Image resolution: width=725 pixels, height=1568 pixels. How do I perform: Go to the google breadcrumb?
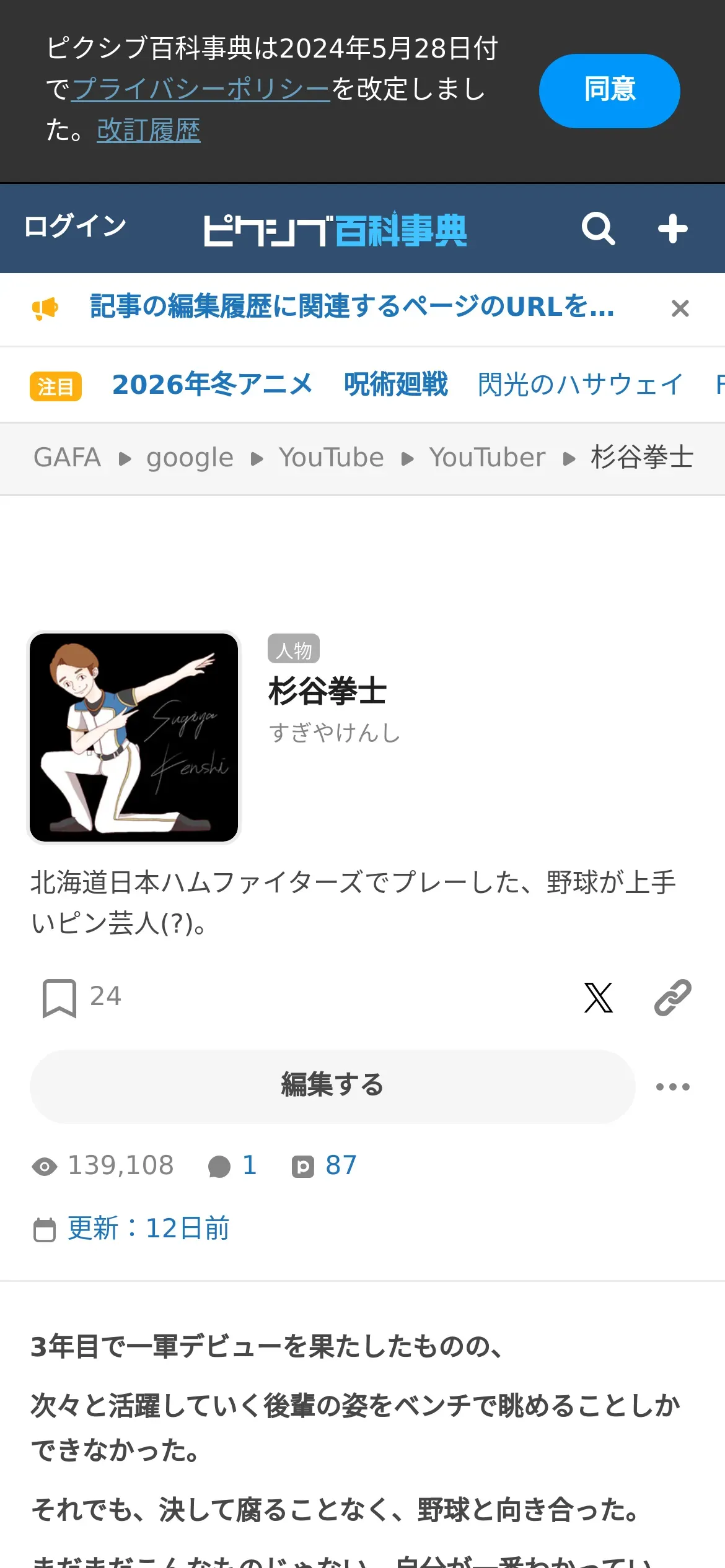[190, 458]
